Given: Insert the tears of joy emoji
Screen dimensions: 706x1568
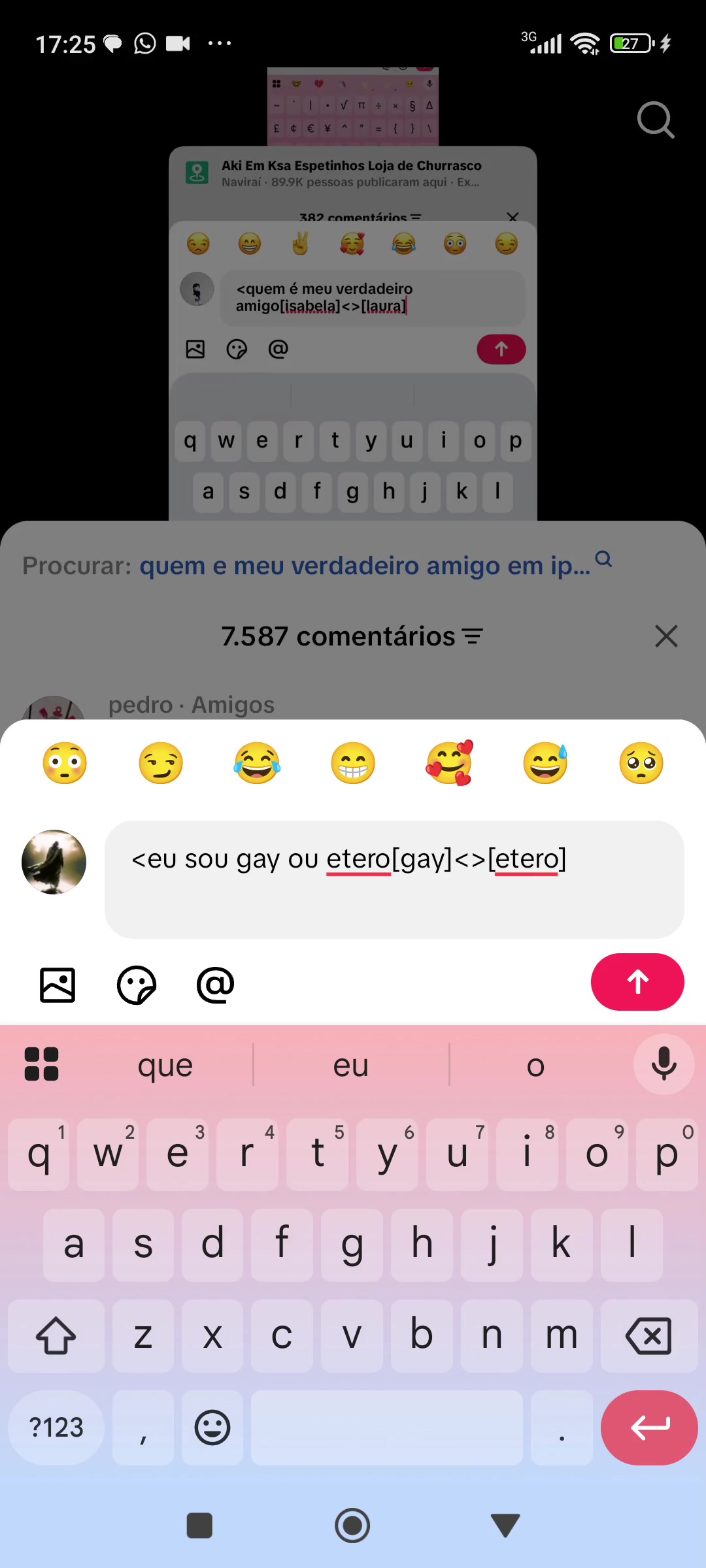Looking at the screenshot, I should 257,762.
